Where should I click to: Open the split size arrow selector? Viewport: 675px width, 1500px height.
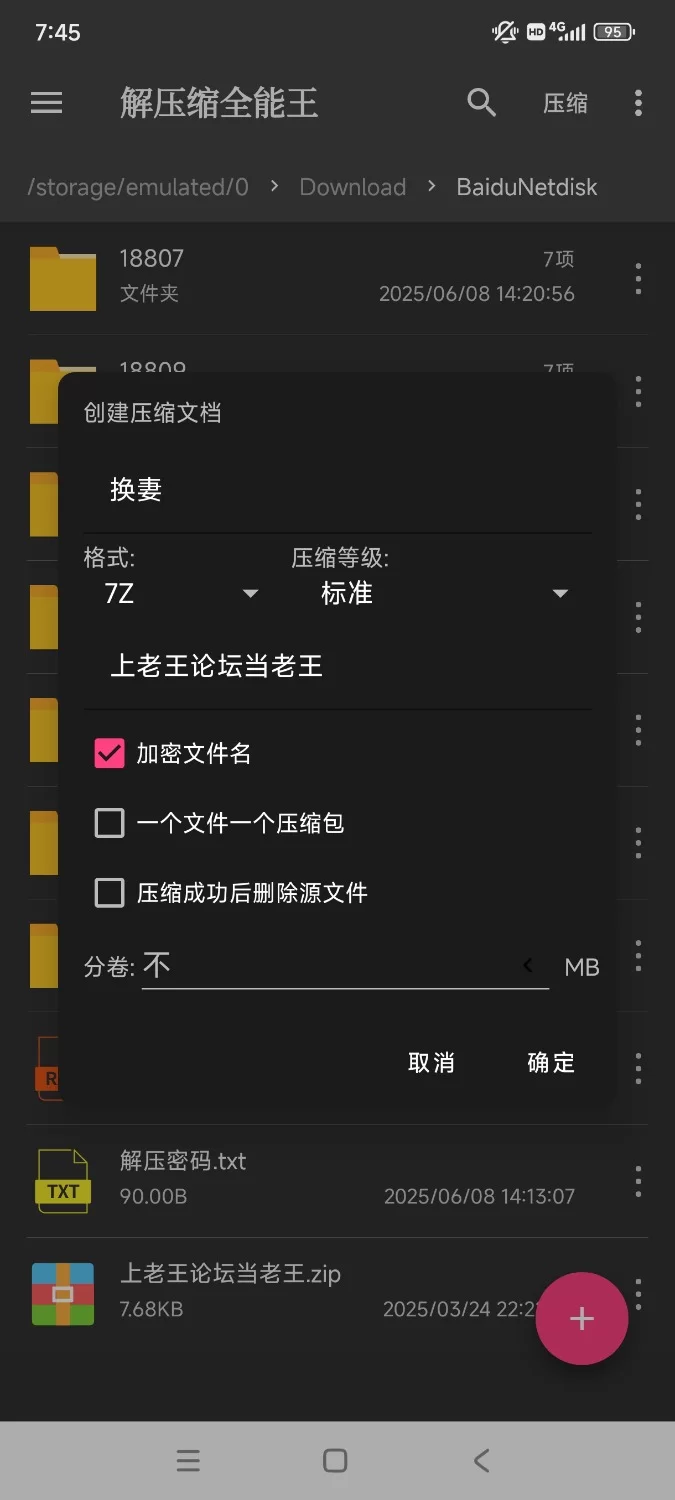(529, 966)
